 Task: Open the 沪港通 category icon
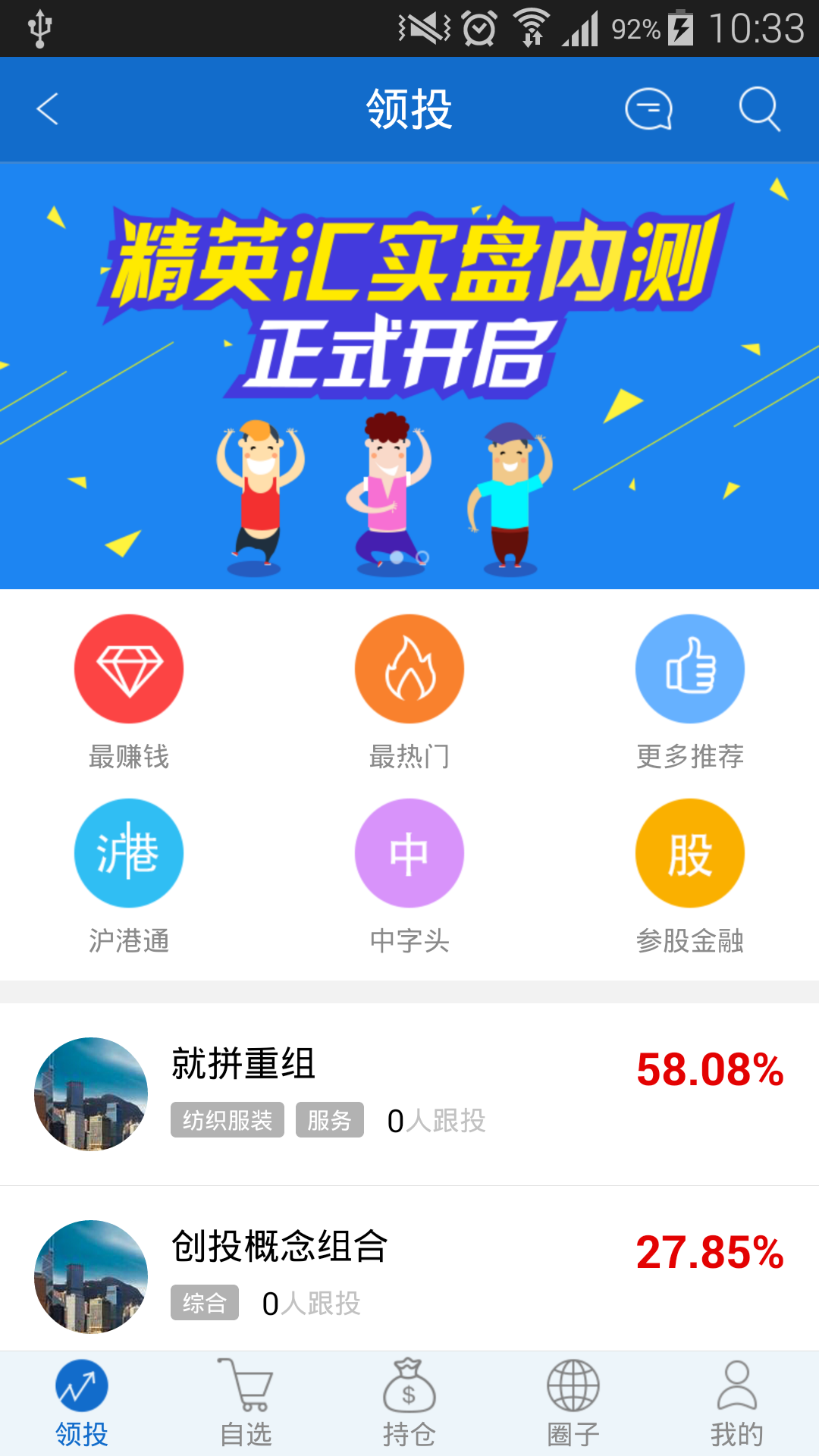pyautogui.click(x=128, y=852)
